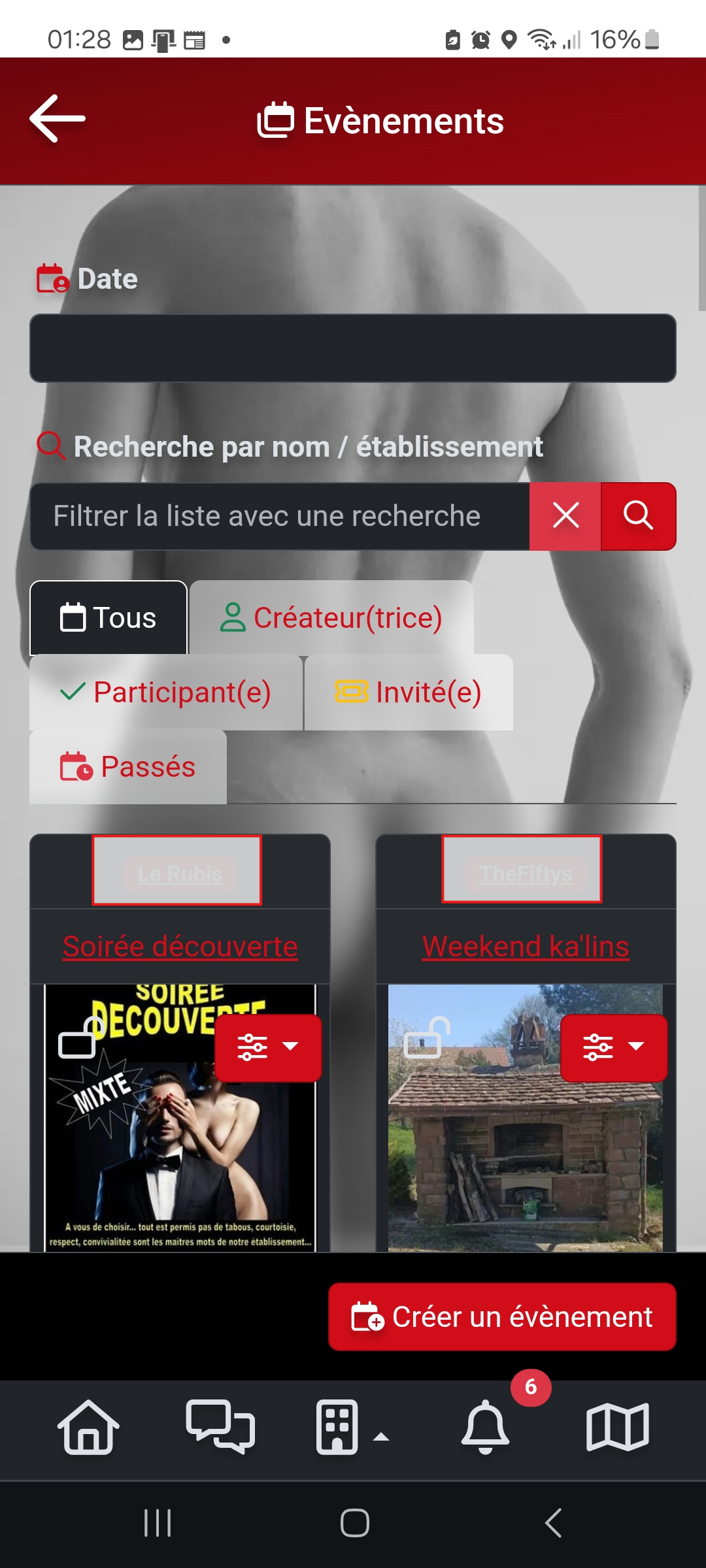
Task: Open the Date picker field
Action: coord(353,348)
